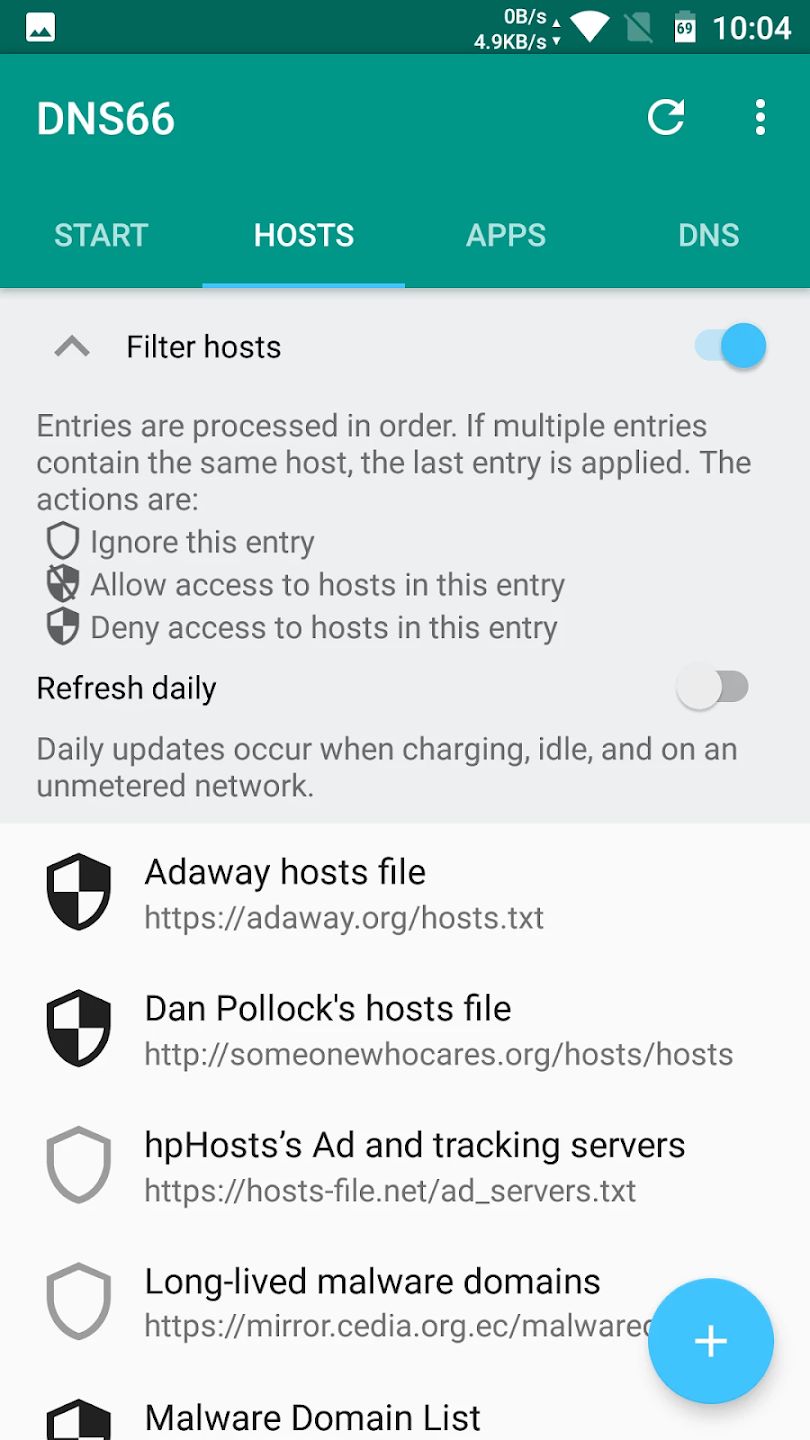Open the overflow menu
The height and width of the screenshot is (1440, 810).
pos(760,118)
